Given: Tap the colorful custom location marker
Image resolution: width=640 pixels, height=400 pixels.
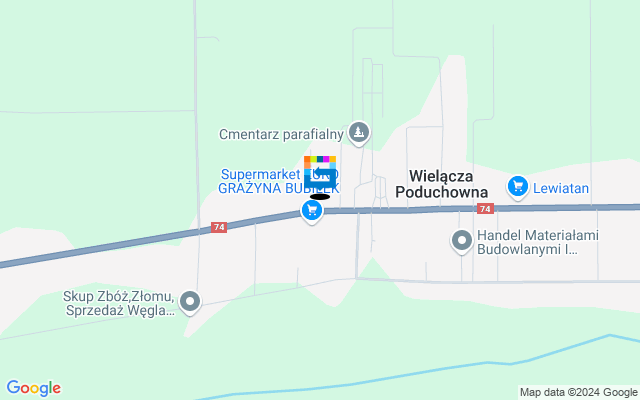Looking at the screenshot, I should pos(320,170).
